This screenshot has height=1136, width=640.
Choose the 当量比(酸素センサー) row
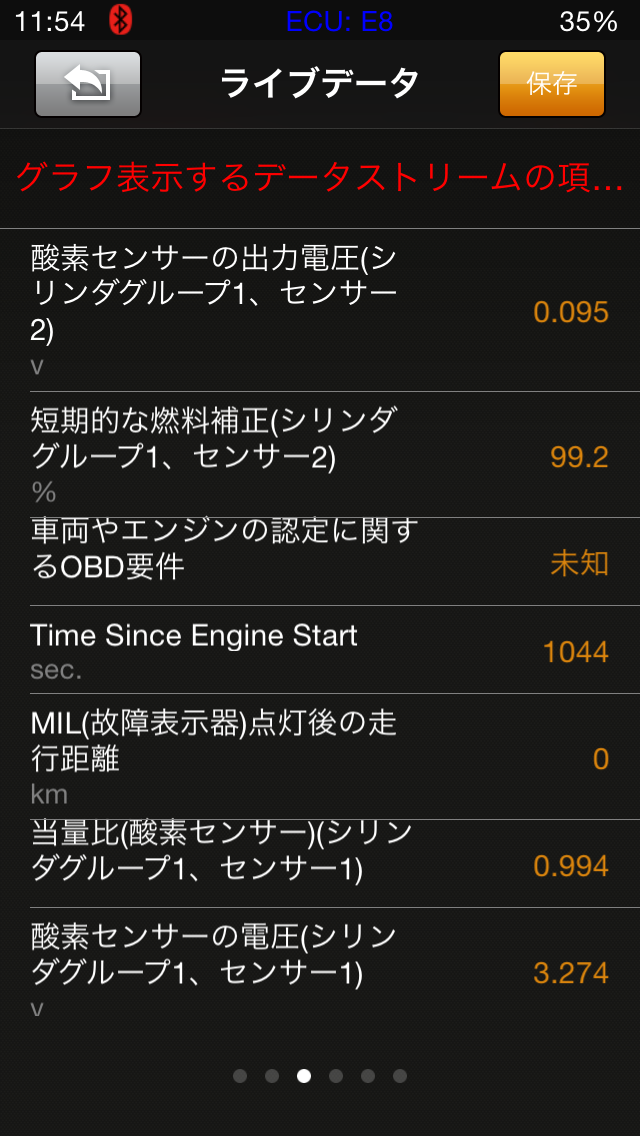coord(320,864)
